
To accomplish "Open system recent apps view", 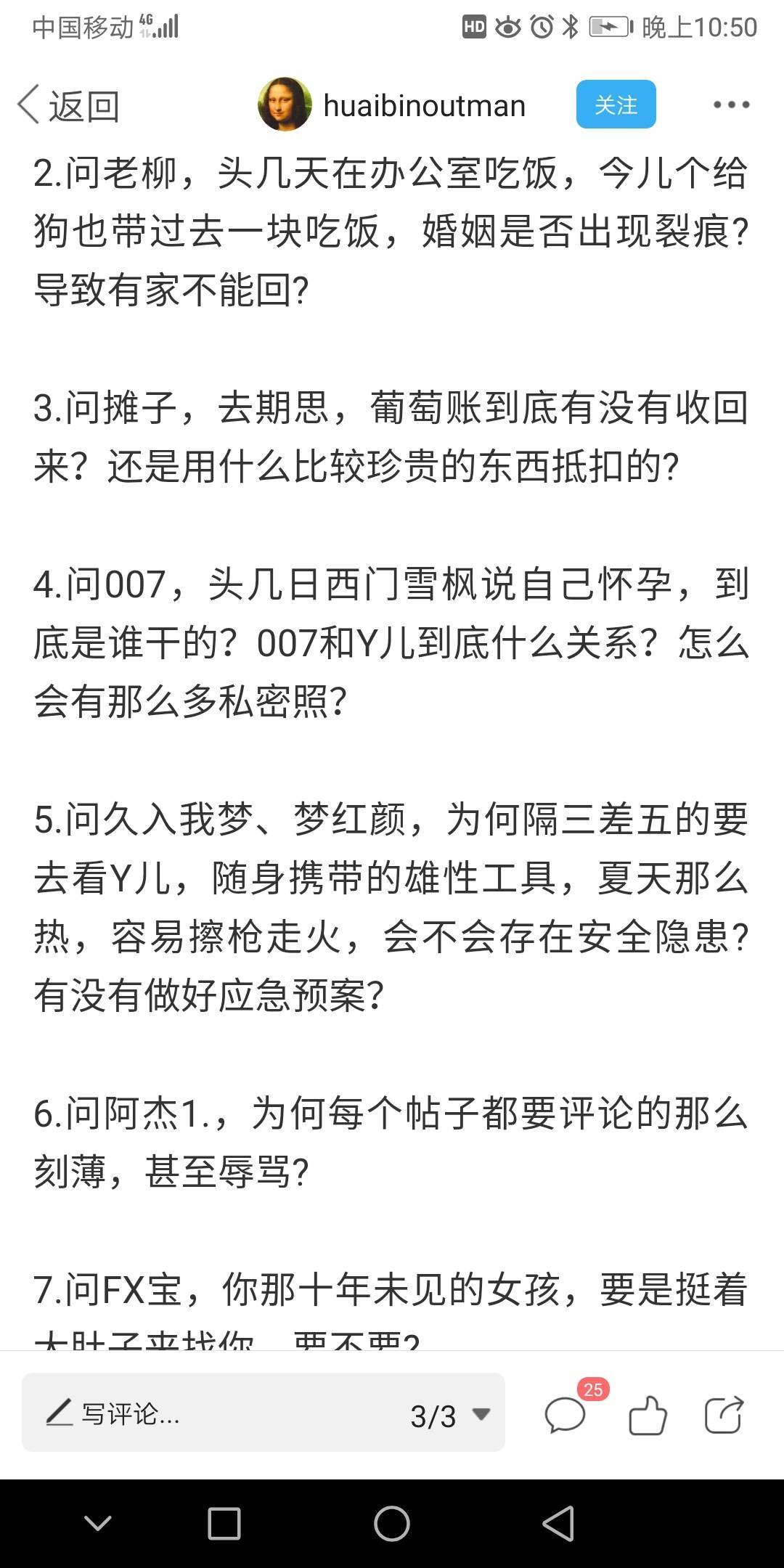I will 224,1523.
